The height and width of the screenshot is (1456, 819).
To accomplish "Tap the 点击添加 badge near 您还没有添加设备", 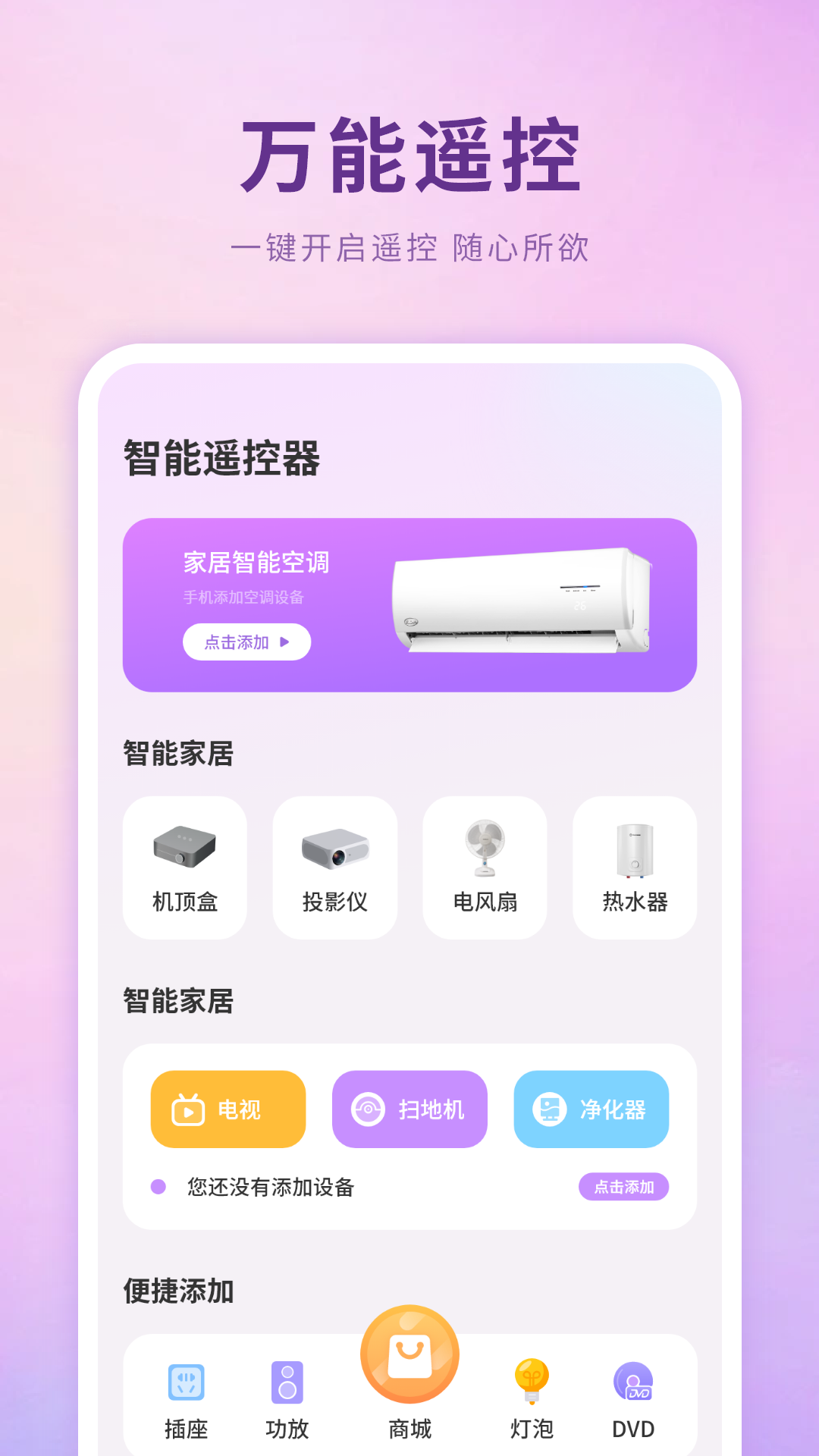I will pos(623,1188).
